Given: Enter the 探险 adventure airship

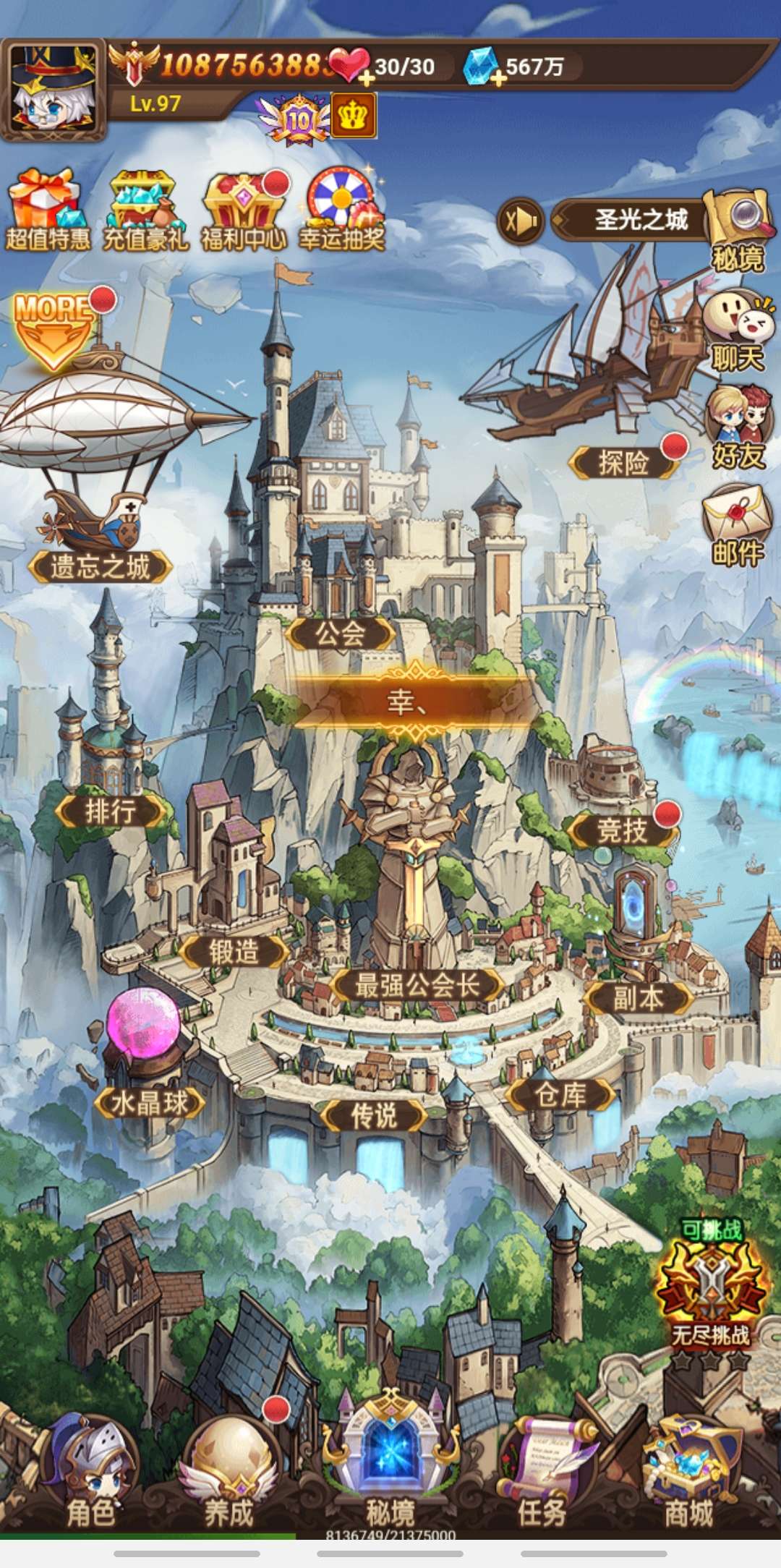Looking at the screenshot, I should pos(623,463).
